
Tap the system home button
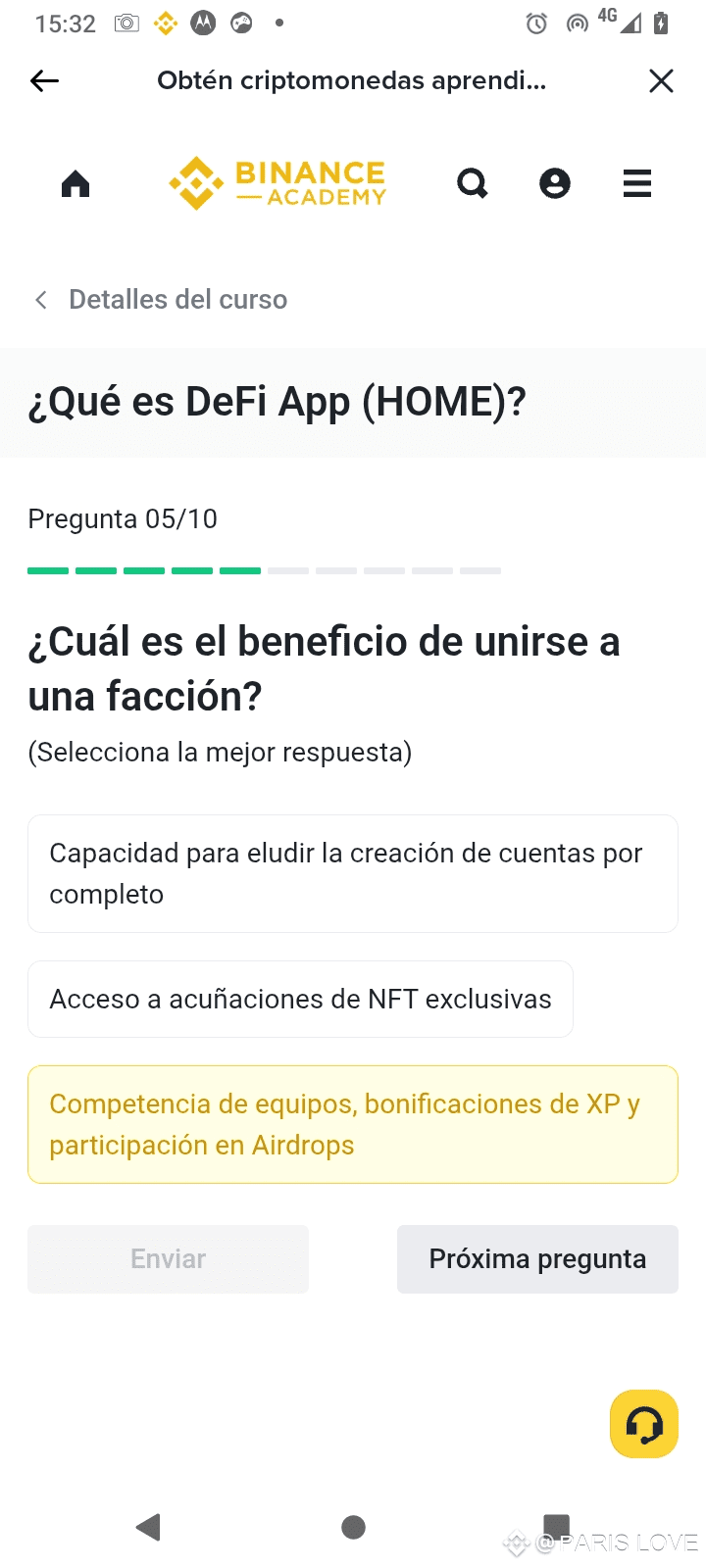click(x=353, y=1527)
